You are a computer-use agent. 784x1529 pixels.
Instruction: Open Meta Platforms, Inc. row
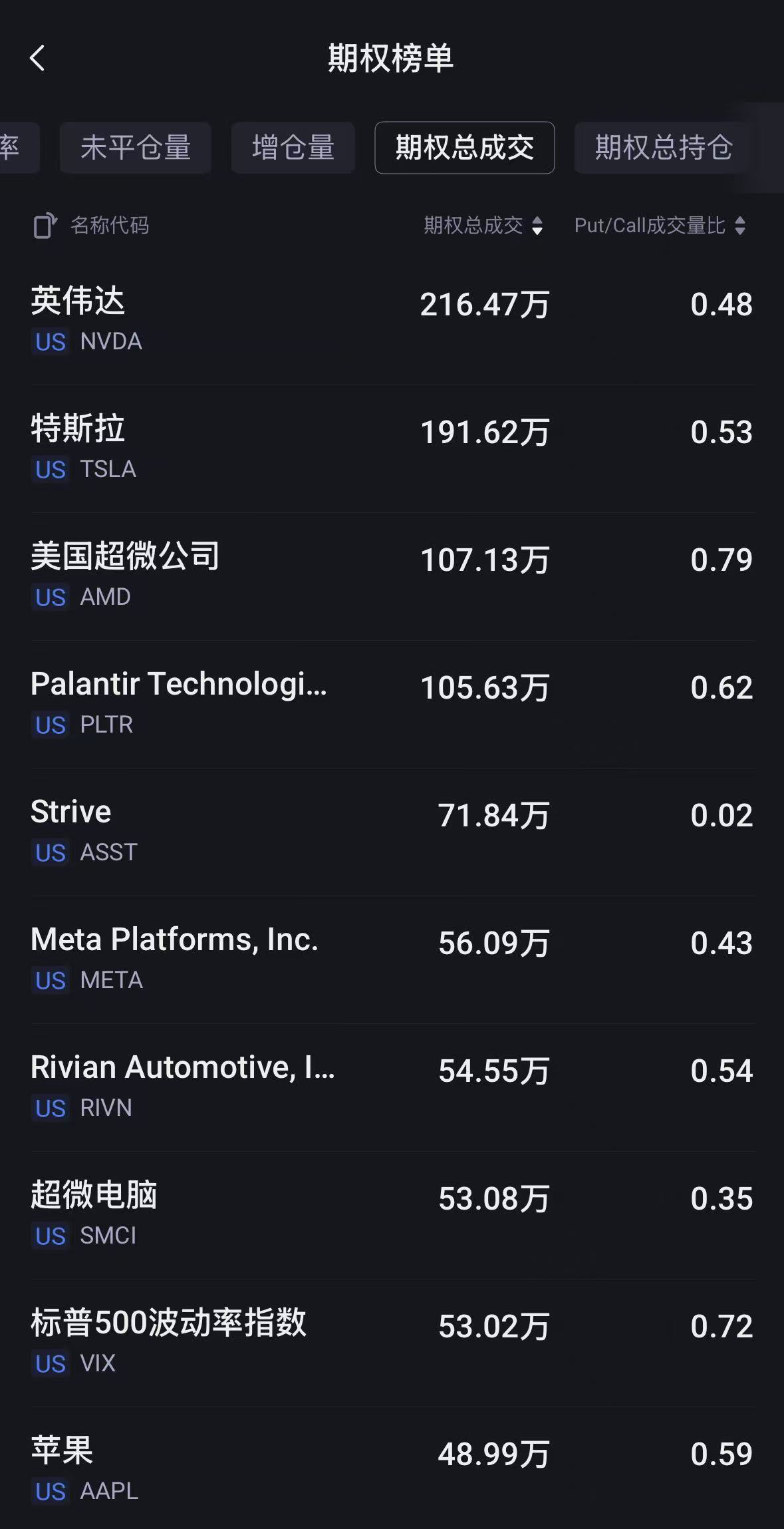392,959
